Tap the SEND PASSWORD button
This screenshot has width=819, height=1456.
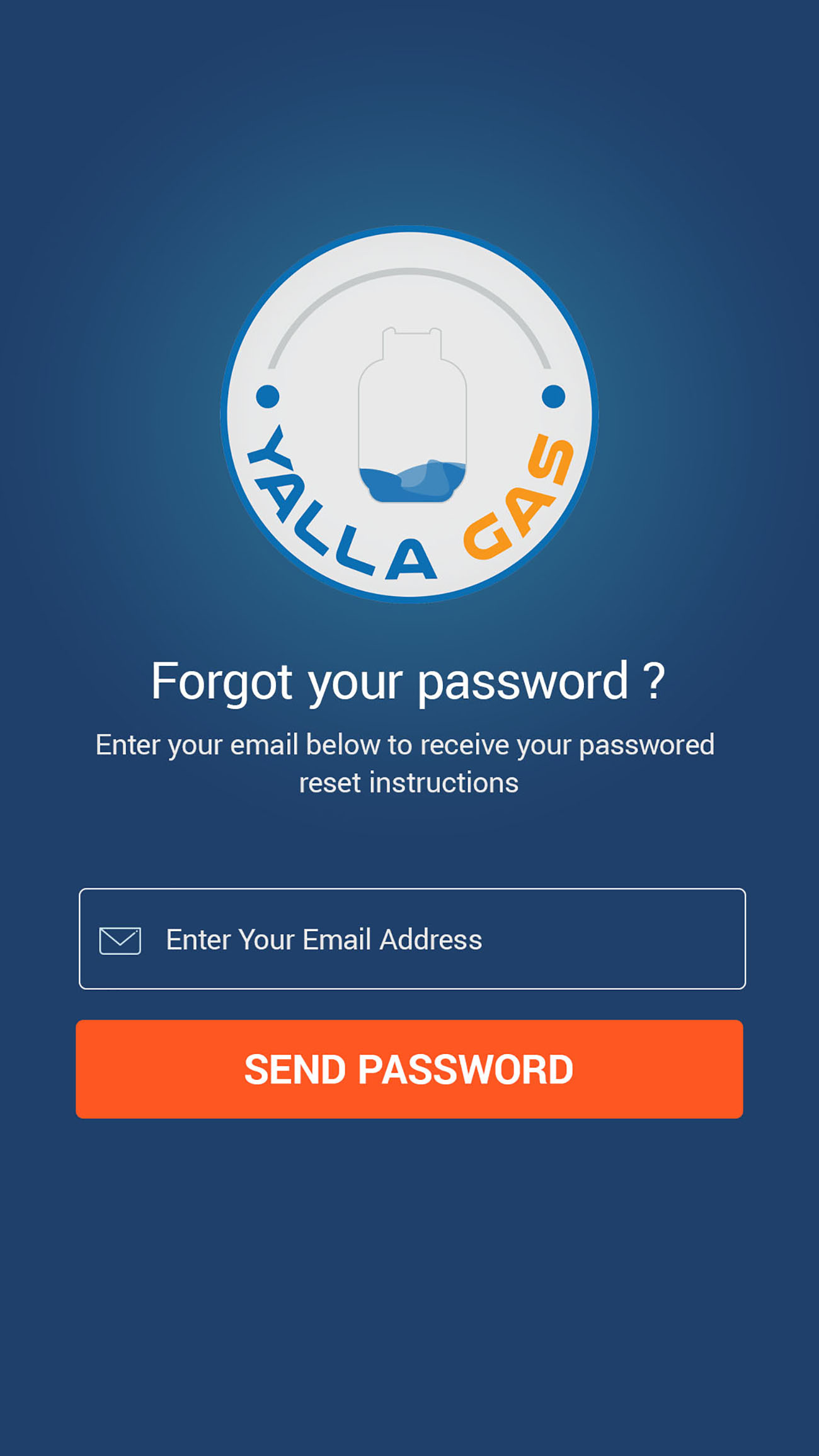tap(409, 1069)
